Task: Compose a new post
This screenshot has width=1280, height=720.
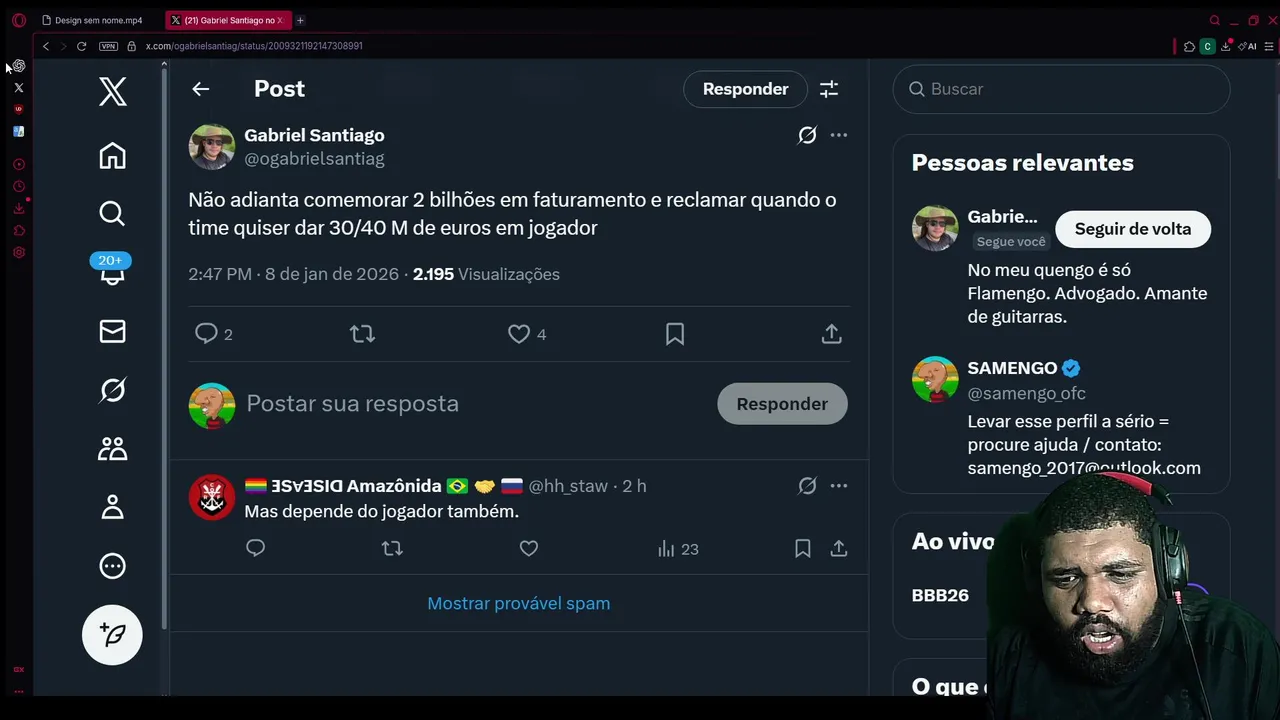Action: tap(112, 635)
